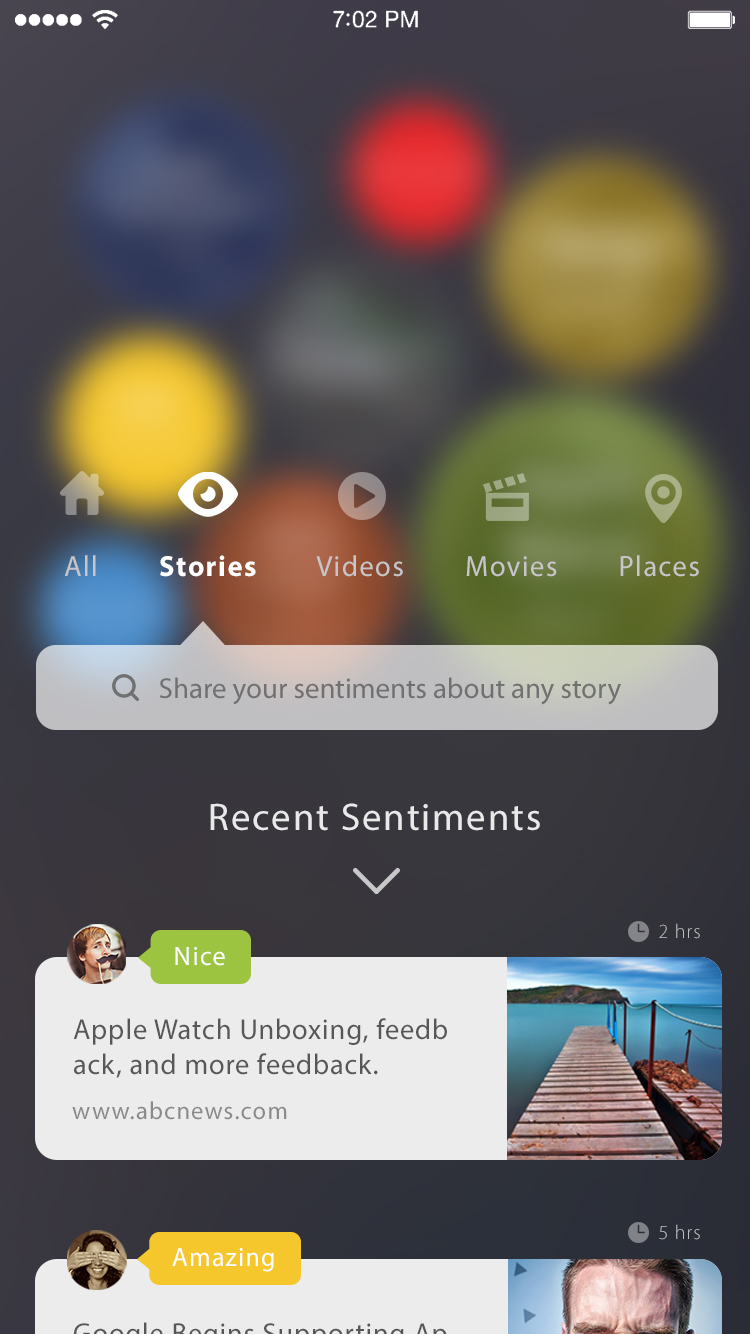View profile of the Nice sentiment poster
The image size is (750, 1334).
(96, 954)
